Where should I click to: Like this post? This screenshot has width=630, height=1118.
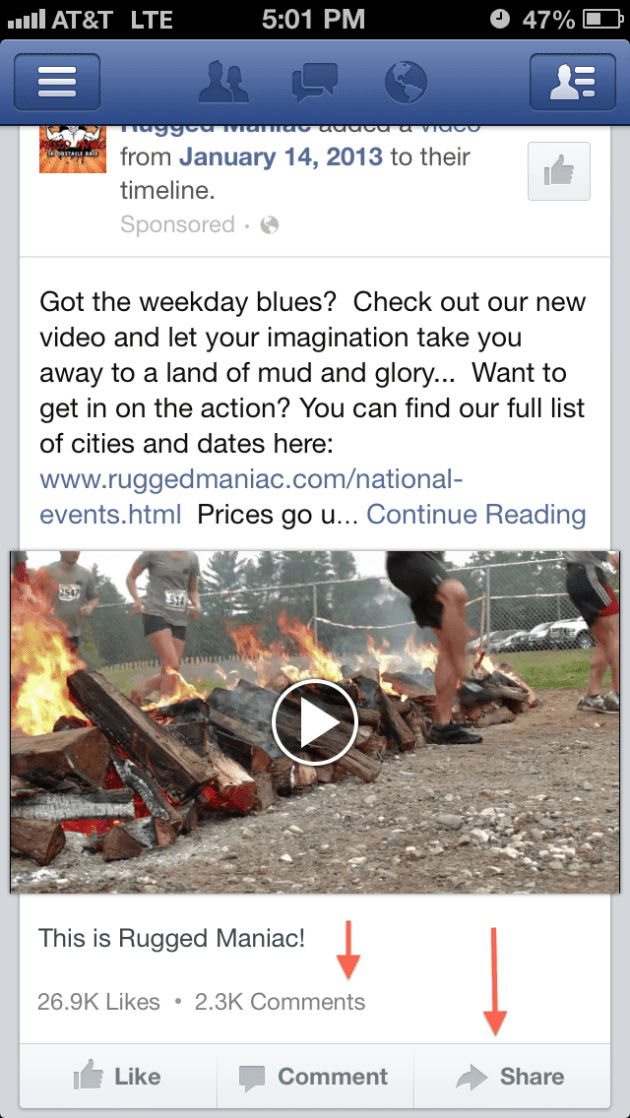click(118, 1077)
